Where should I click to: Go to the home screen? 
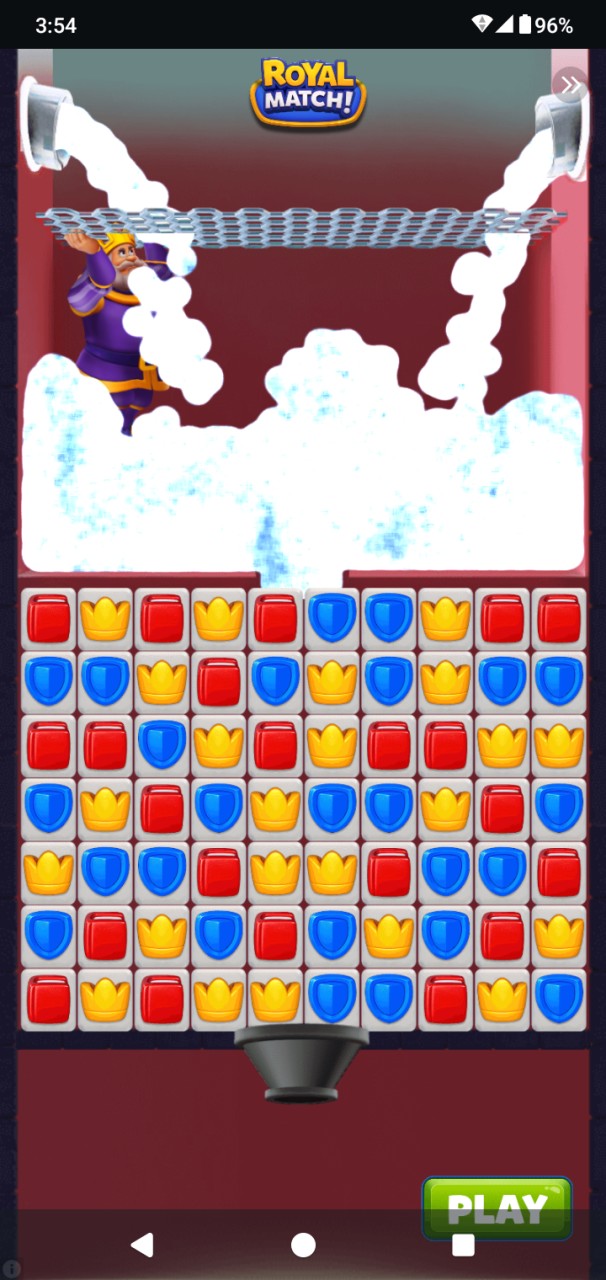pyautogui.click(x=303, y=1244)
